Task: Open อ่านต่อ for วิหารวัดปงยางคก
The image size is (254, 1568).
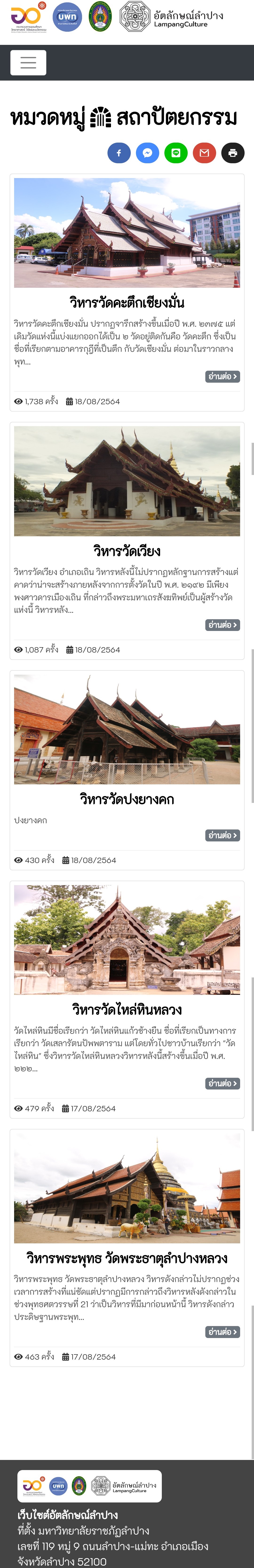Action: tap(222, 836)
